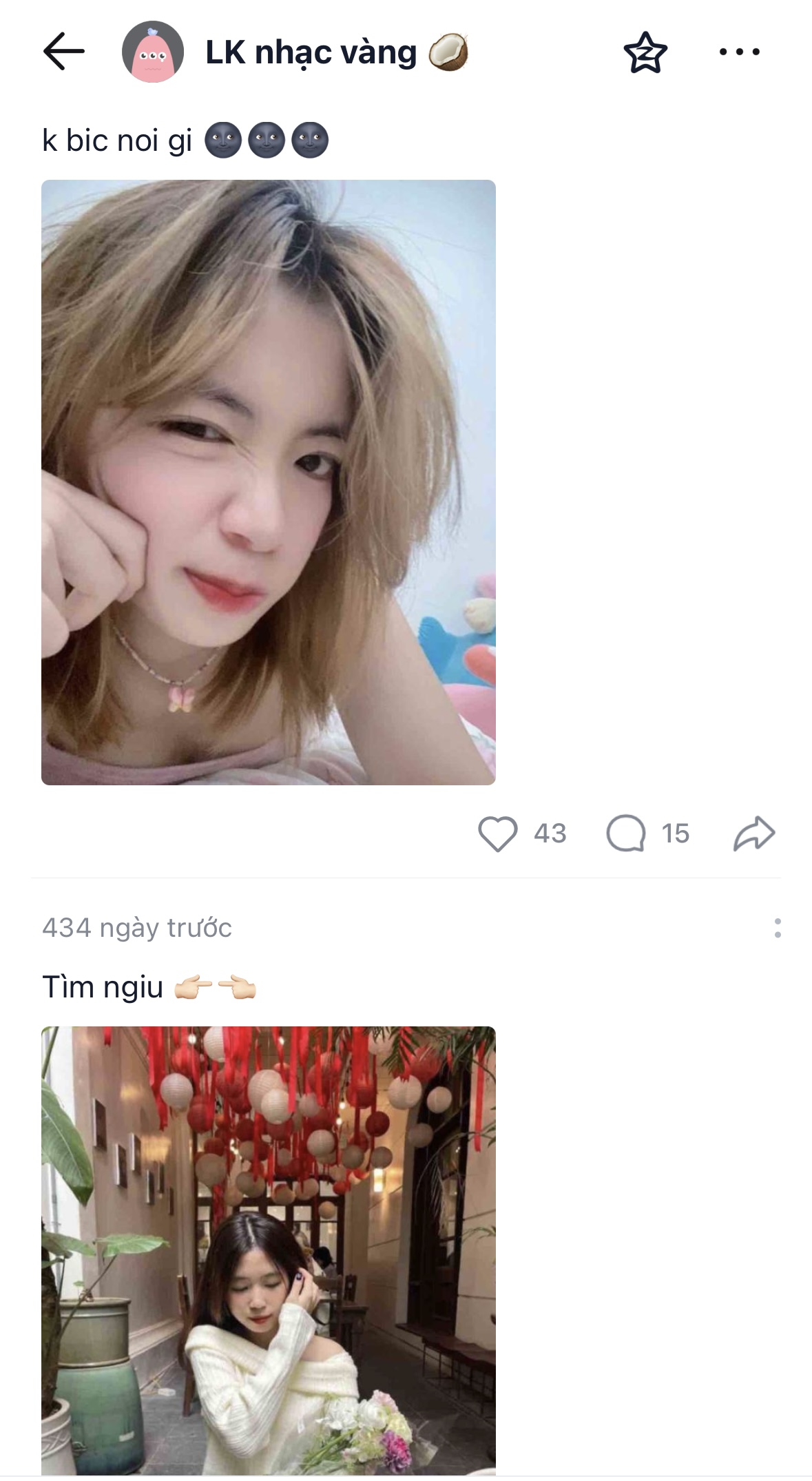Open the three-dot menu in the header
The height and width of the screenshot is (1481, 812).
point(739,52)
